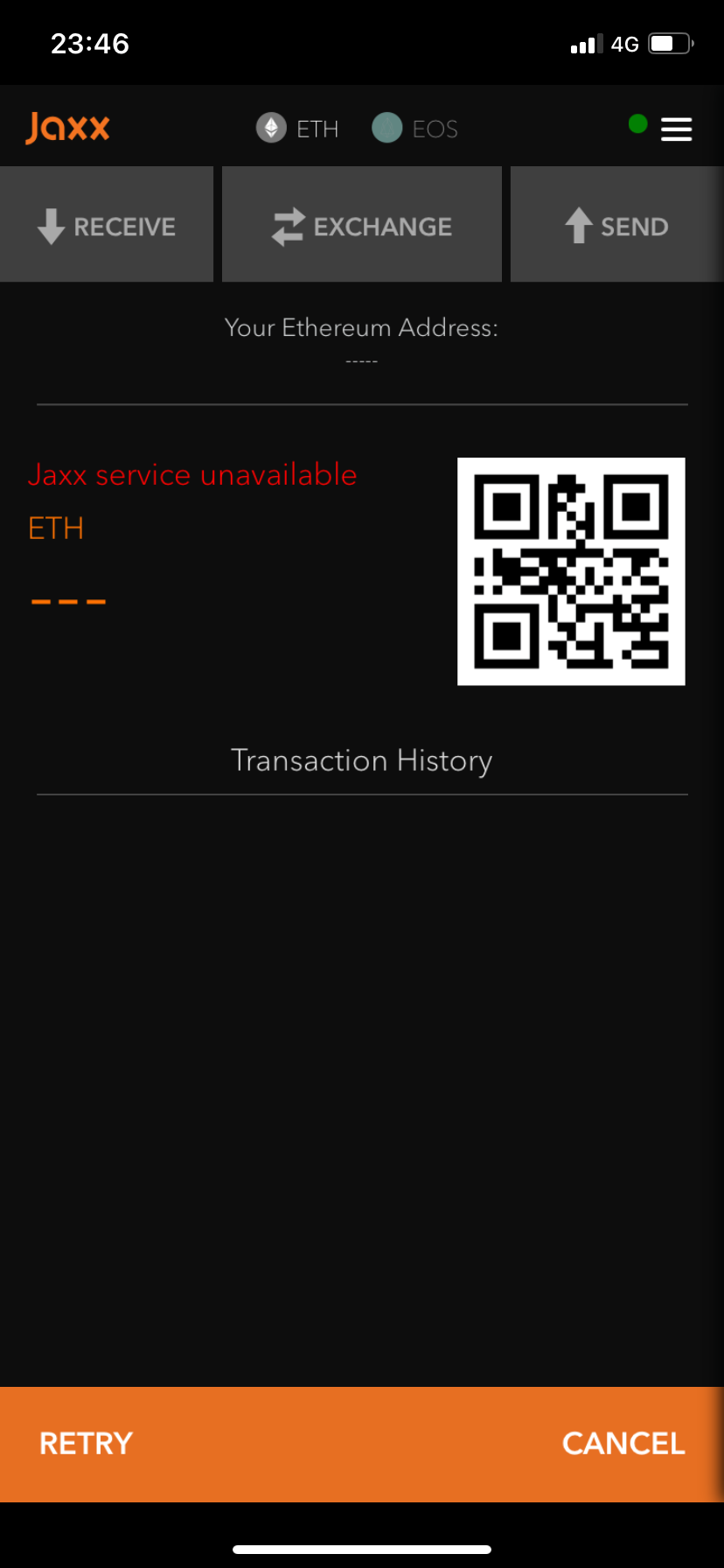Click the Exchange arrows icon
This screenshot has width=724, height=1568.
pos(287,225)
